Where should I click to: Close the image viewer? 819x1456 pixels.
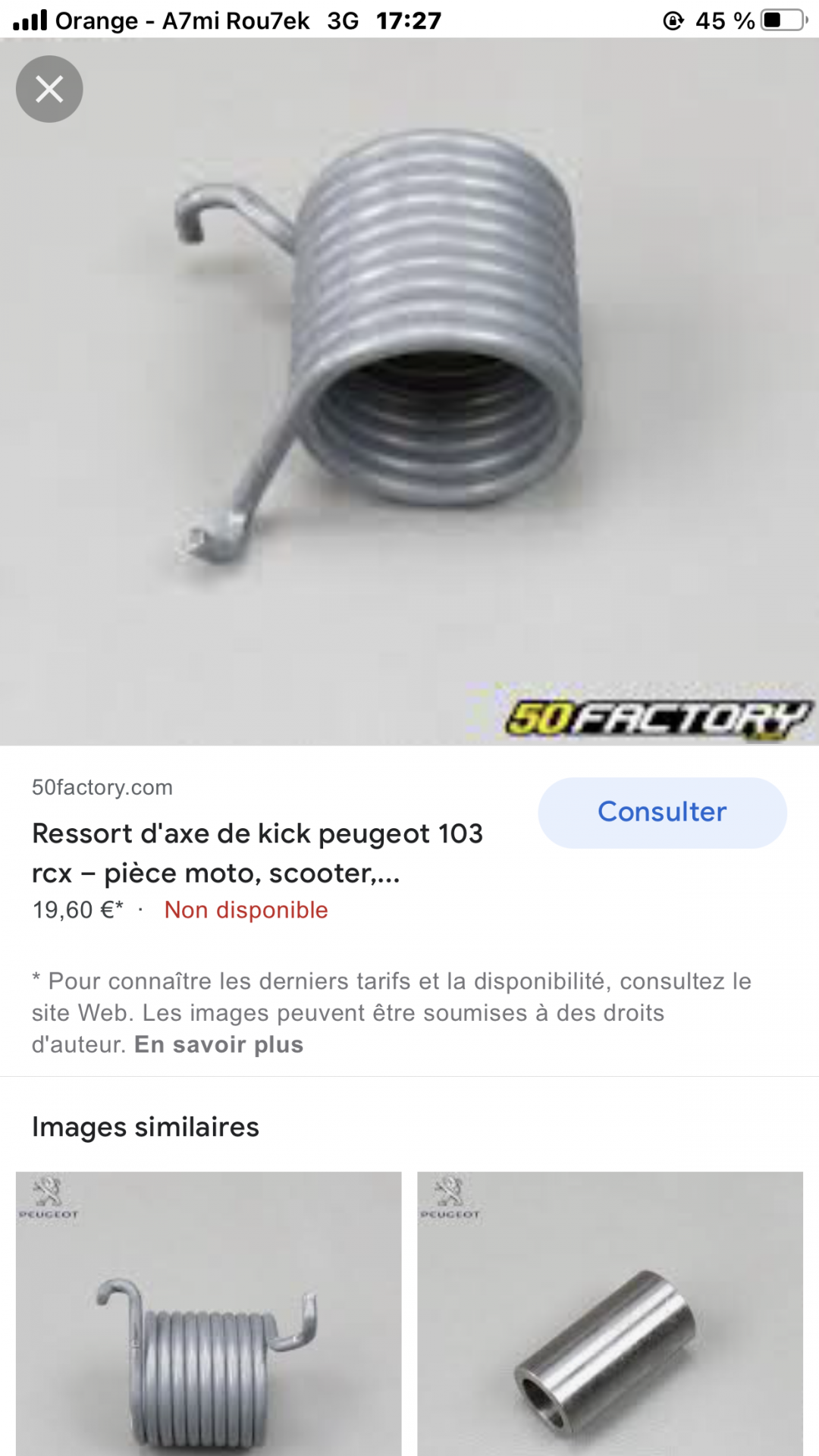coord(49,89)
